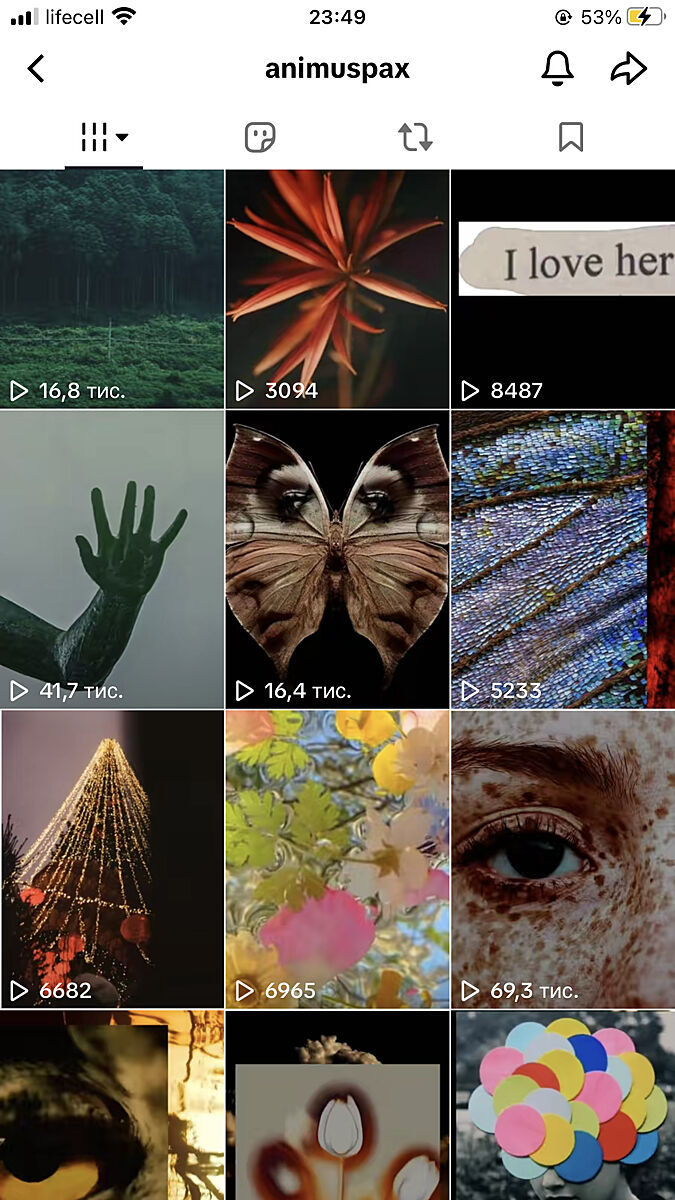The width and height of the screenshot is (675, 1200).
Task: Open the yellow eye close-up video
Action: 112,1105
